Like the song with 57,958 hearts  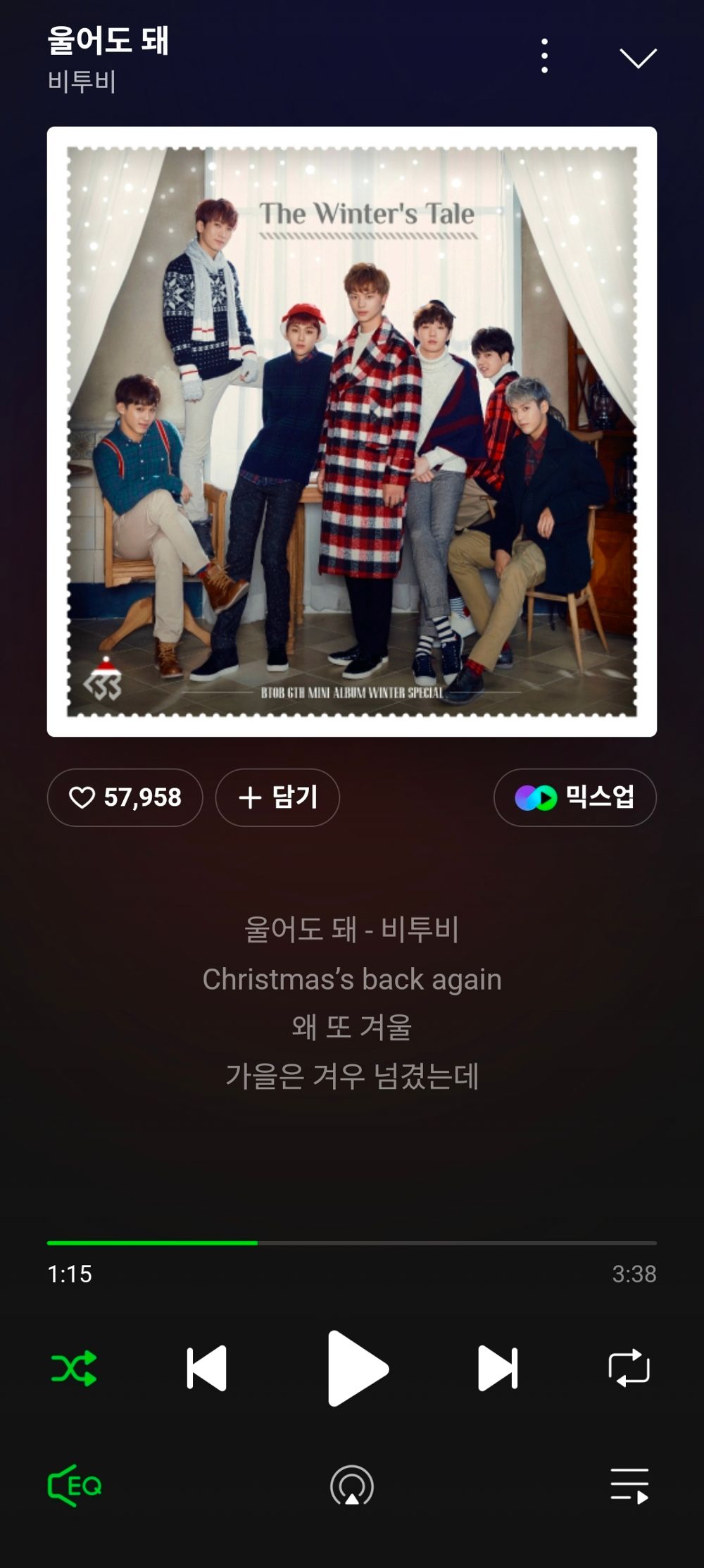point(125,797)
